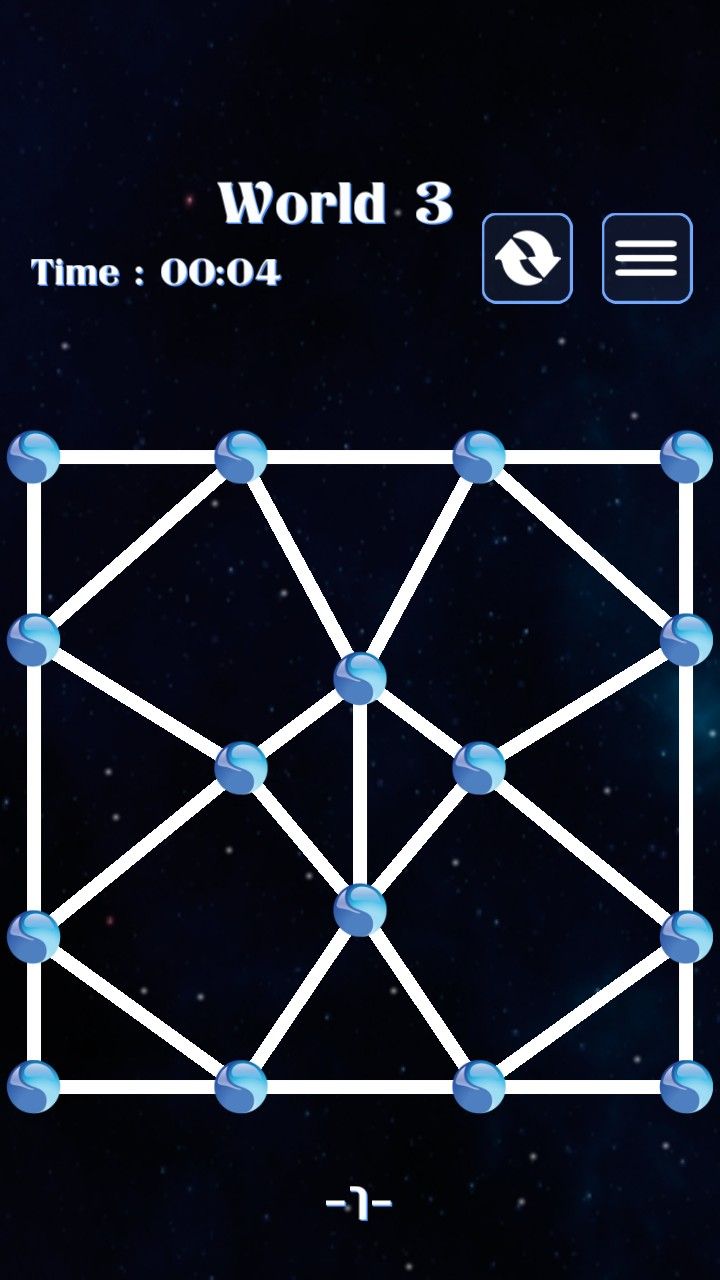The width and height of the screenshot is (720, 1280).
Task: Tap the upper center node of the graph
Action: click(x=360, y=678)
